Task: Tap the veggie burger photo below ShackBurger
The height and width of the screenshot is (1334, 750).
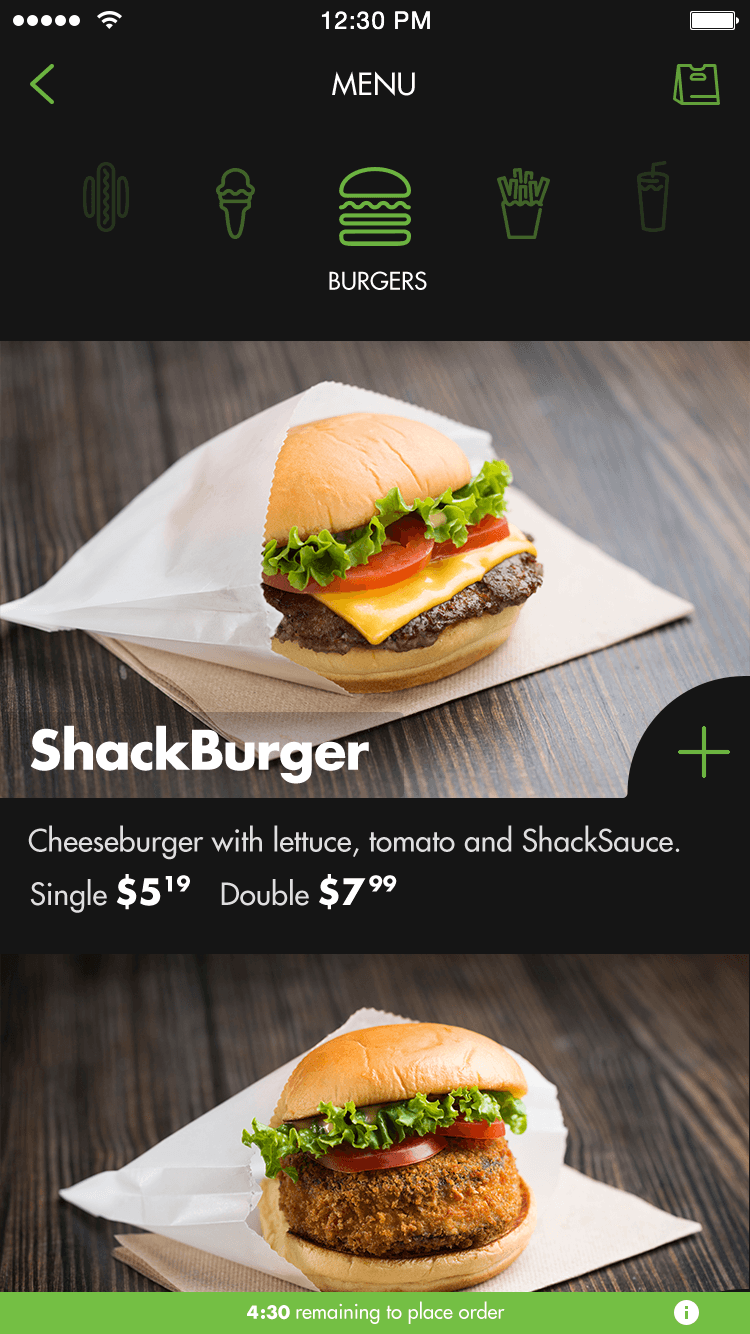Action: 375,1120
